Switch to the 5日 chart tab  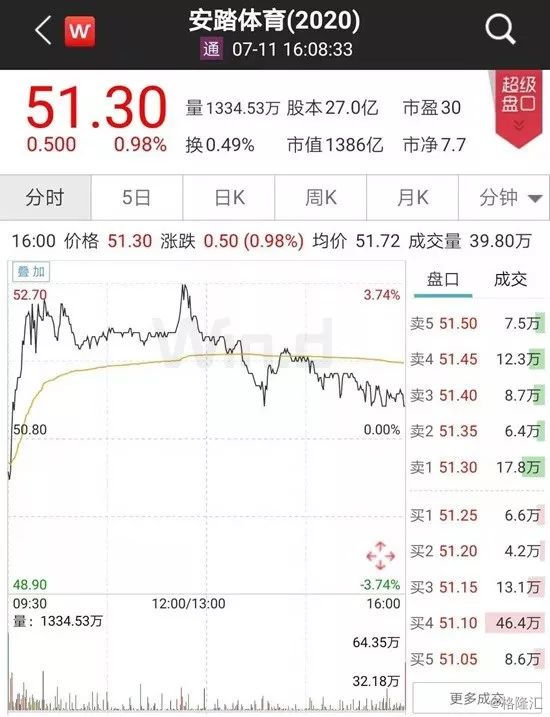click(x=137, y=198)
